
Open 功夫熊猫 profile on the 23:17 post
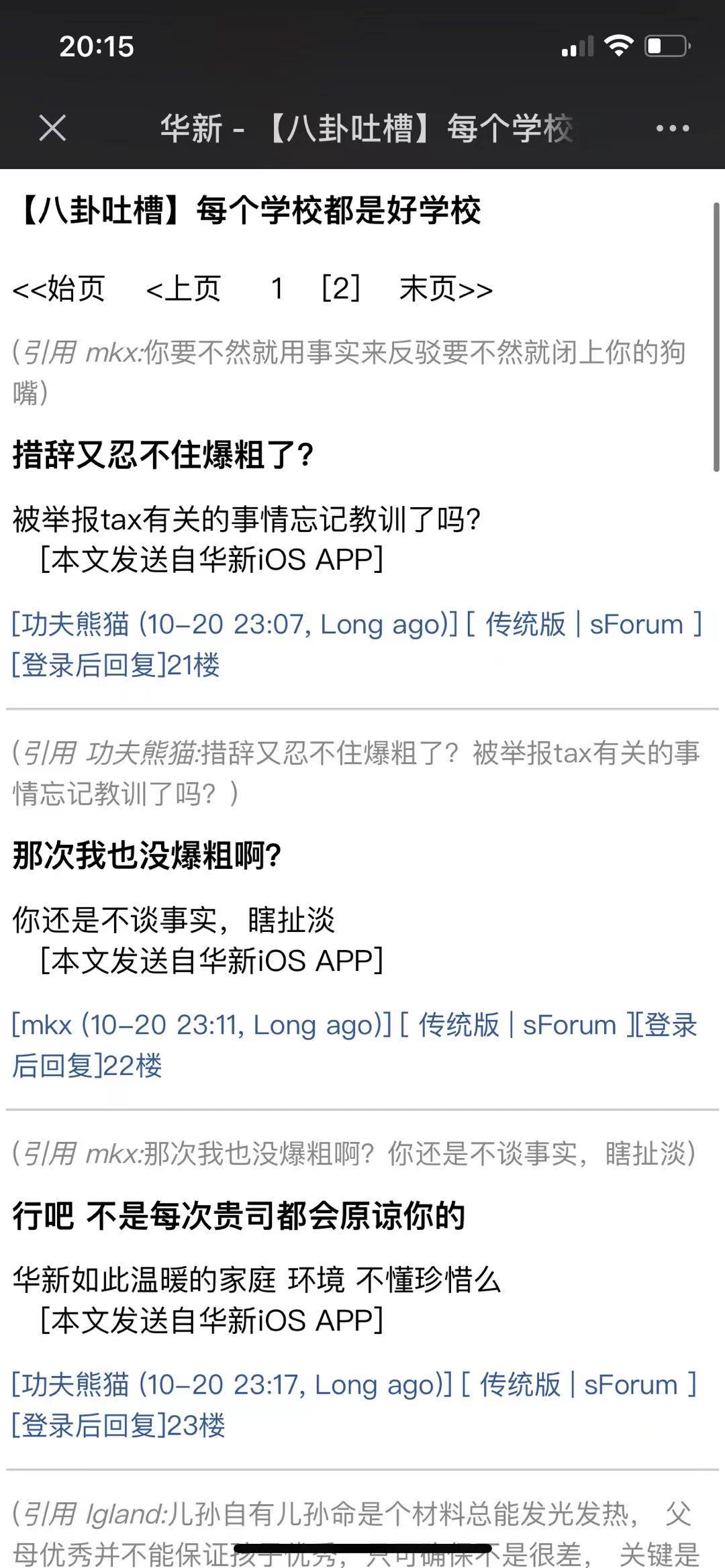tap(75, 1385)
